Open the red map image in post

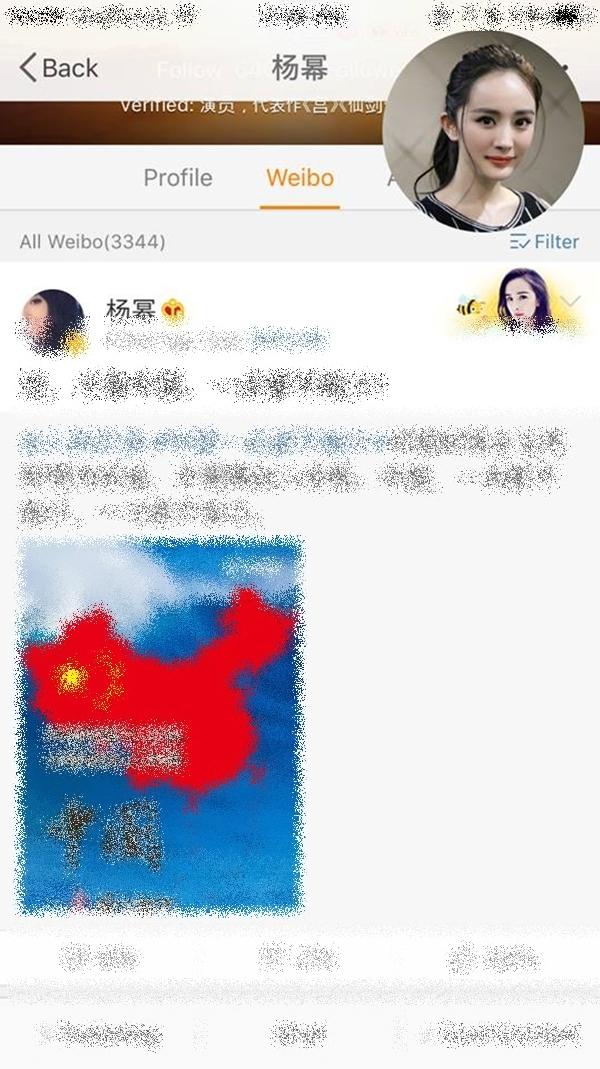coord(161,725)
